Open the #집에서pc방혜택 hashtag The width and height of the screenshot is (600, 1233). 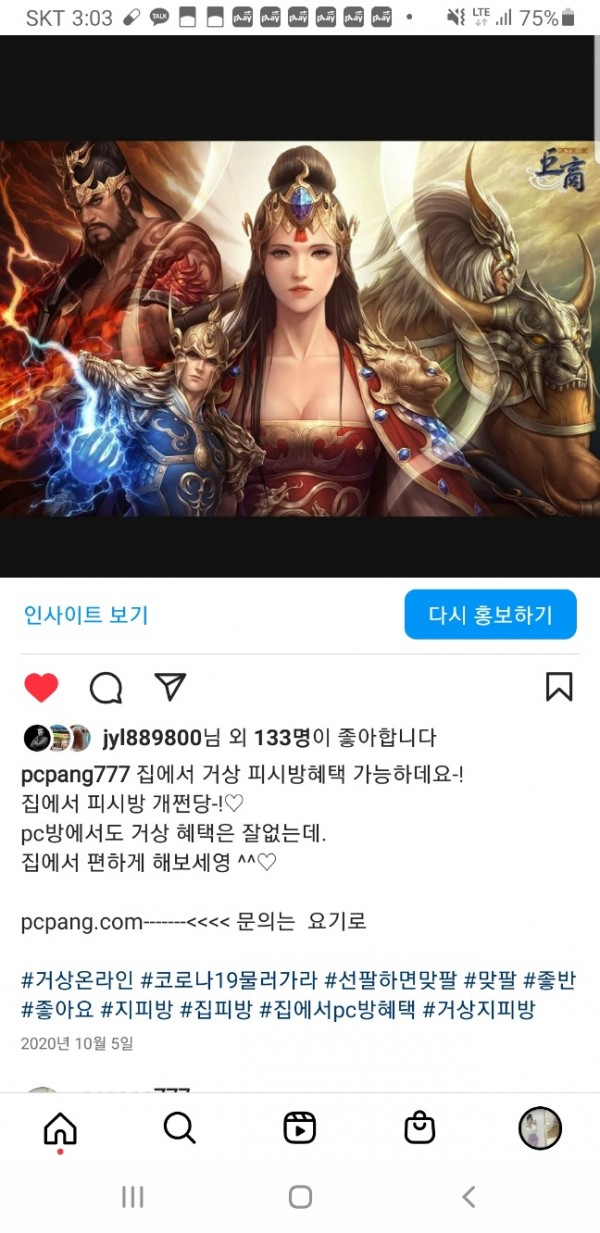pyautogui.click(x=336, y=1010)
